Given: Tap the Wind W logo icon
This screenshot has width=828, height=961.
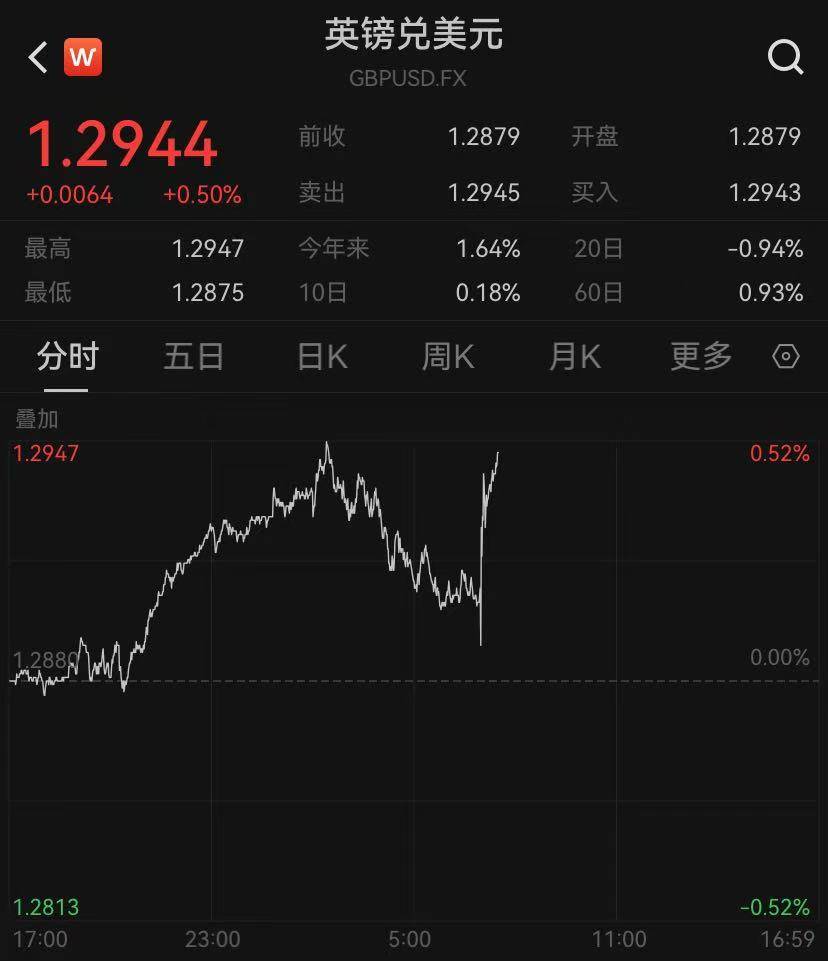Looking at the screenshot, I should (x=84, y=57).
